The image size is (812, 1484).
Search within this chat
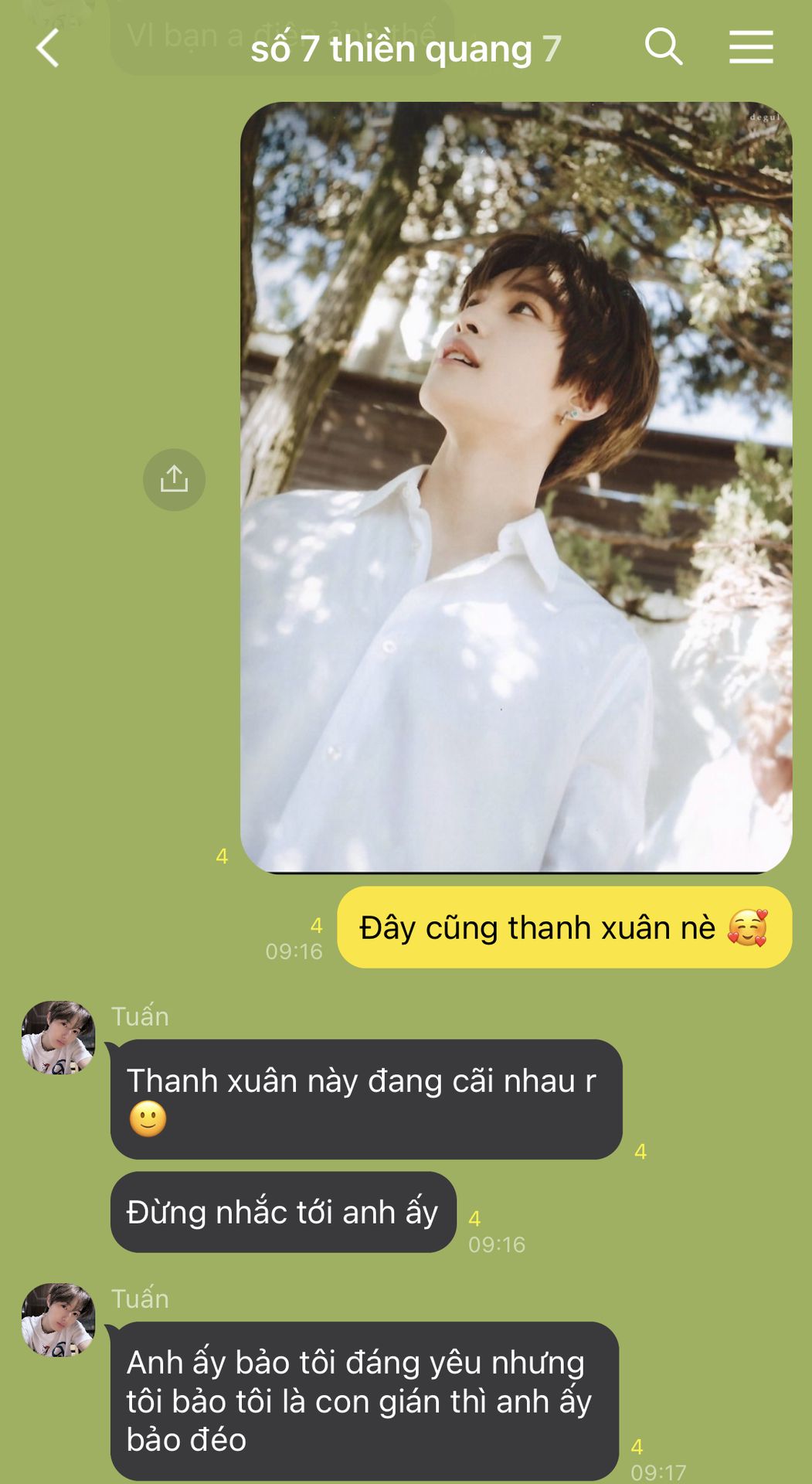pos(663,47)
